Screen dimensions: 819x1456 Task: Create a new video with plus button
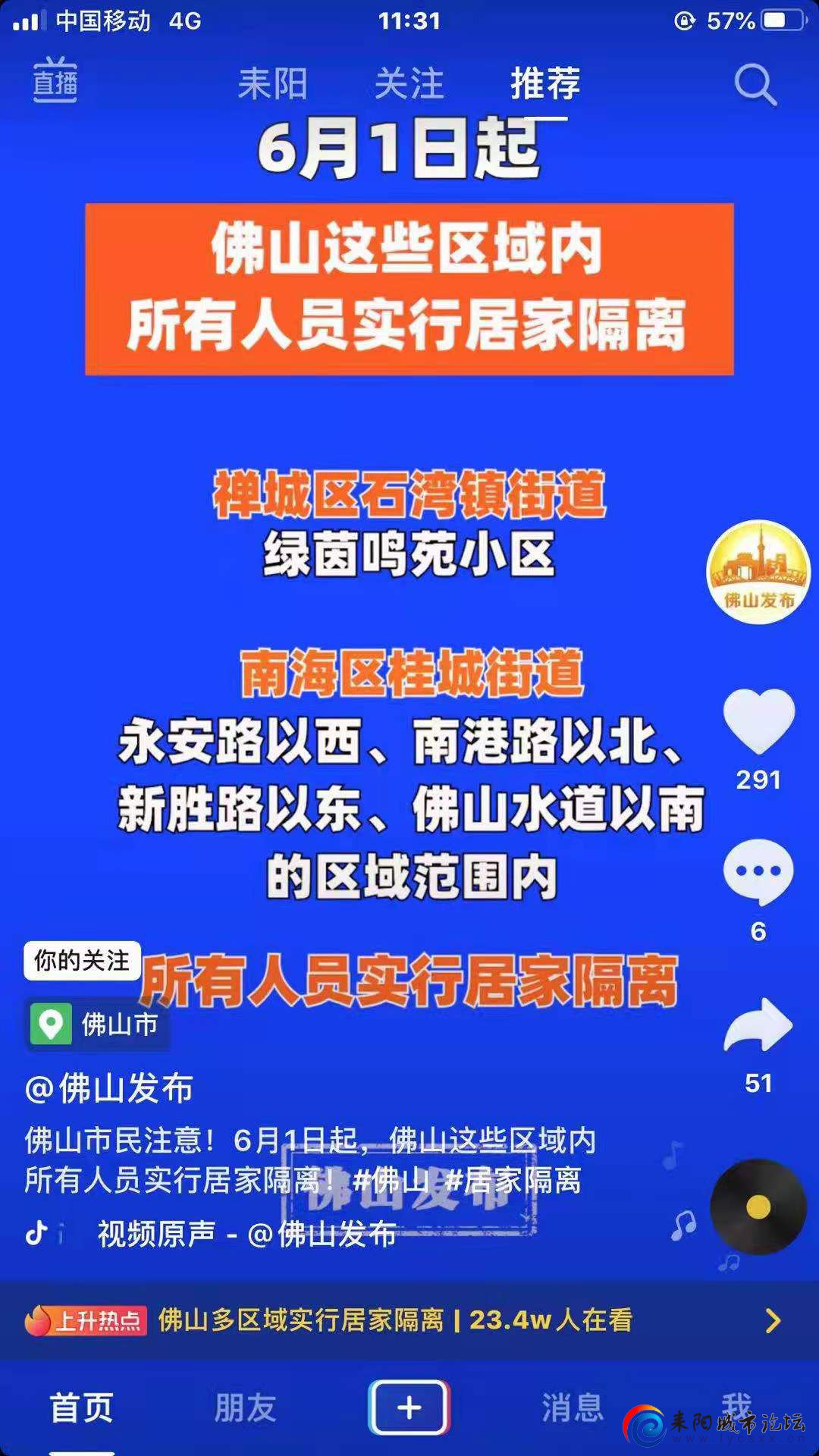click(409, 1407)
